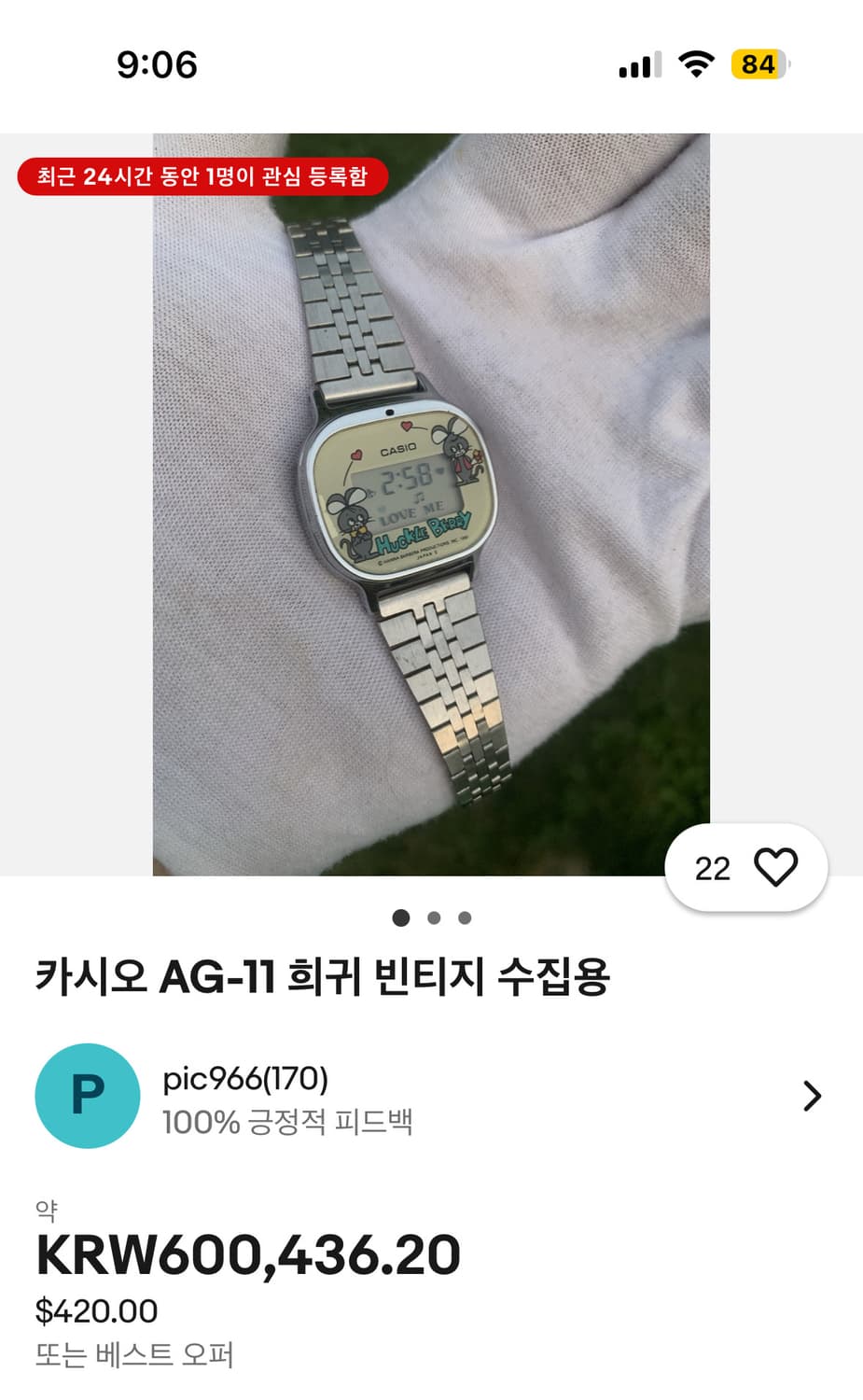The image size is (863, 1400).
Task: Select the second carousel dot
Action: pos(433,918)
